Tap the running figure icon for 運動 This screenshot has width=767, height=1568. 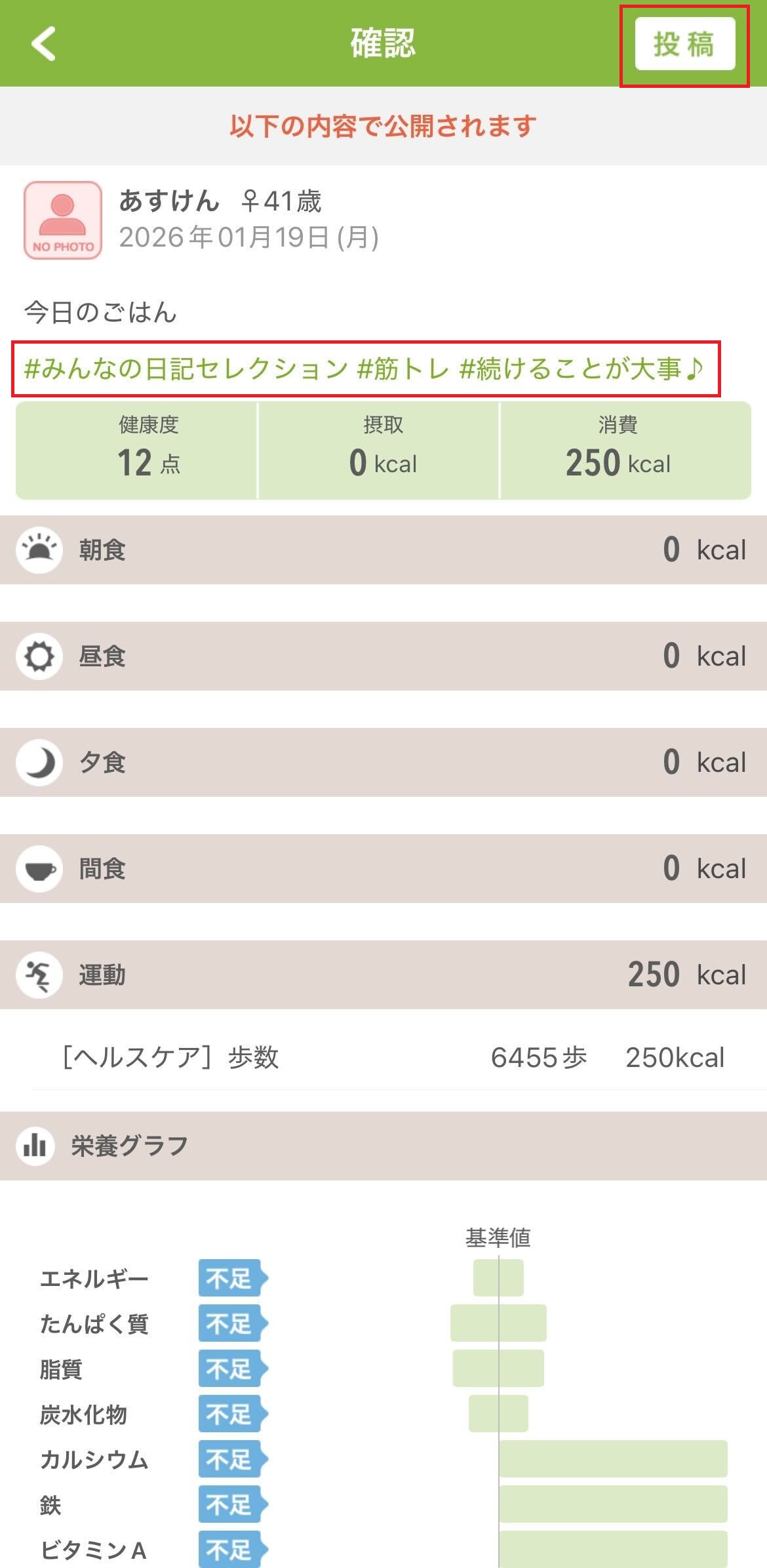coord(38,975)
